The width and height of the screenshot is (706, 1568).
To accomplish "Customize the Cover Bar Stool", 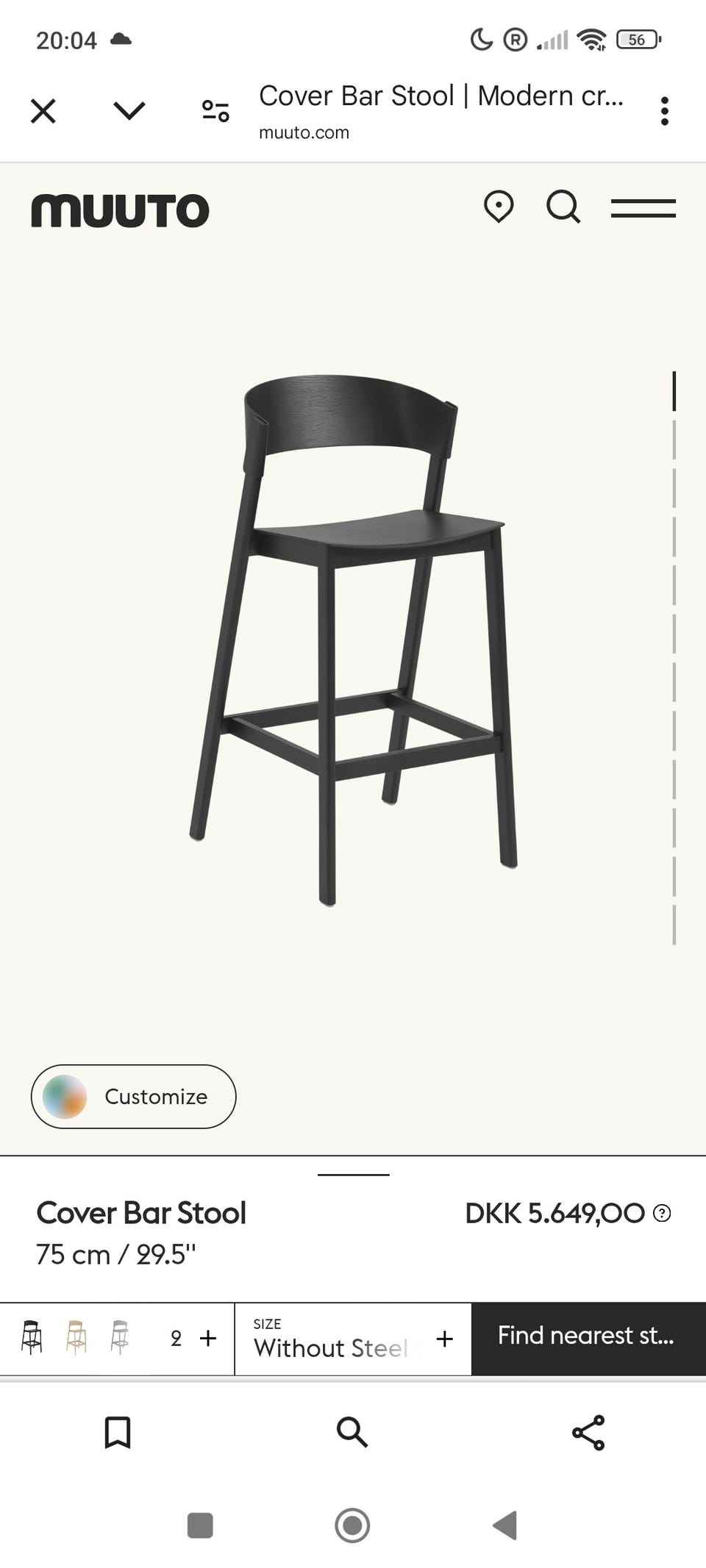I will (133, 1096).
